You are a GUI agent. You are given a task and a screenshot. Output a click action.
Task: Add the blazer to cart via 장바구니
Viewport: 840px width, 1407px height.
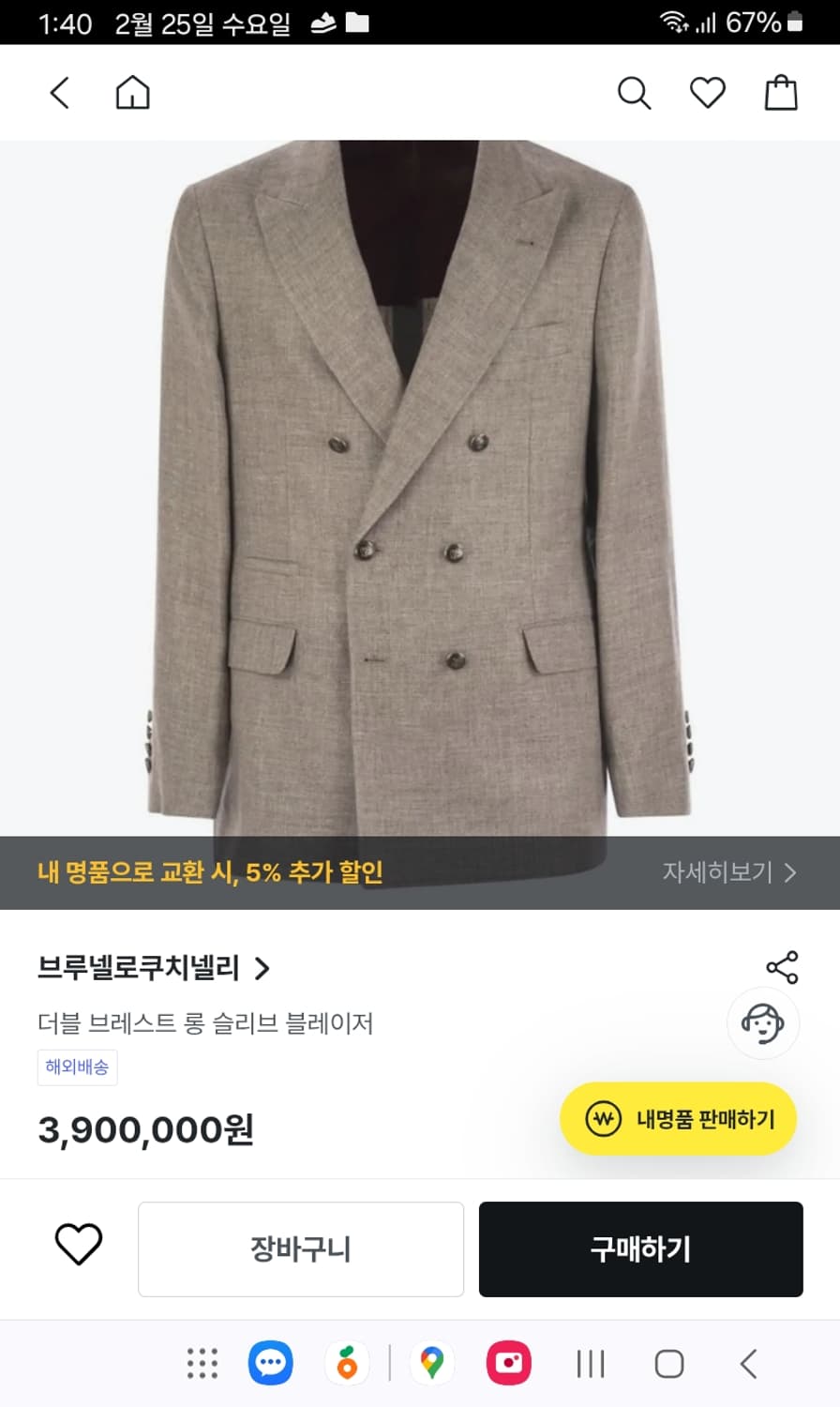click(300, 1248)
